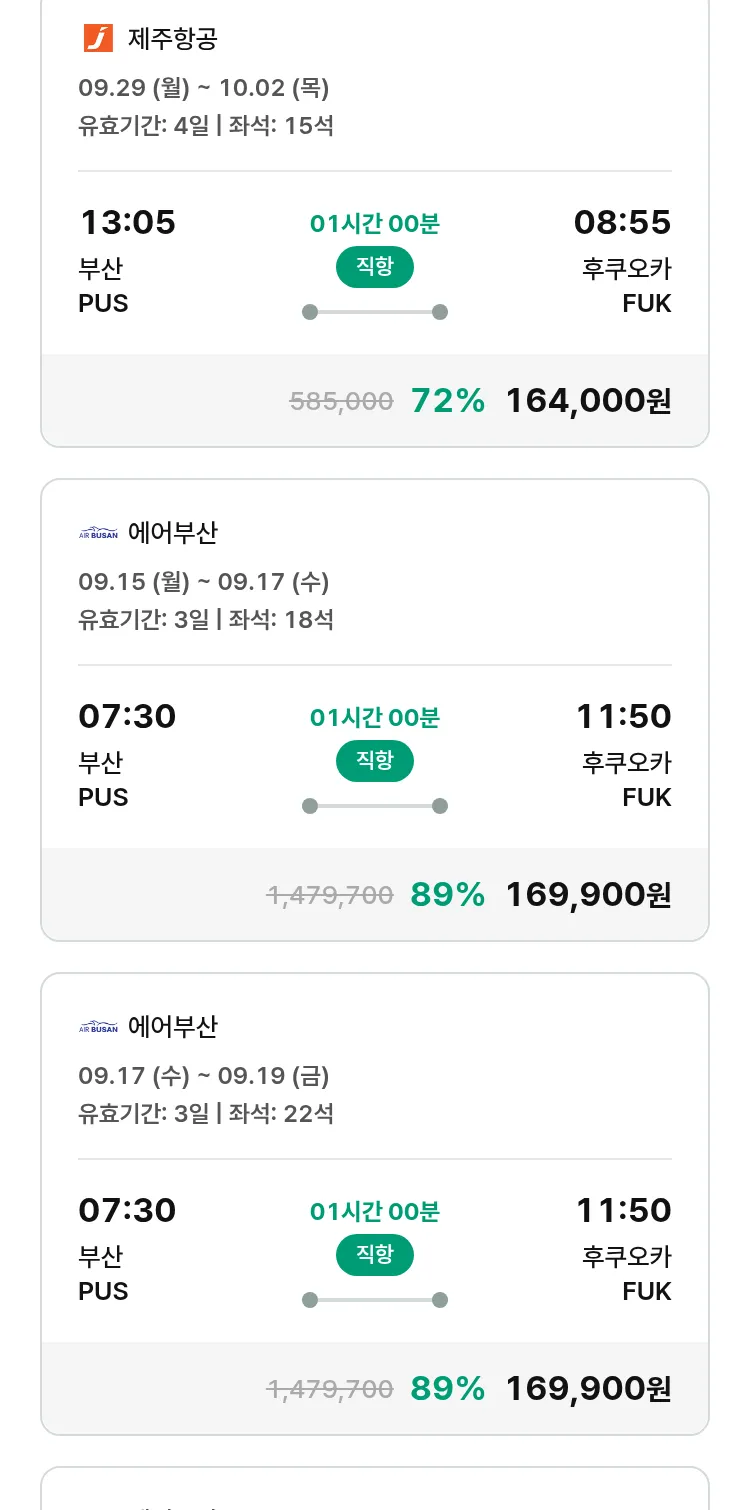Select the 에어부산 09.15 ~ 09.17 flight
The image size is (750, 1510).
coord(374,710)
